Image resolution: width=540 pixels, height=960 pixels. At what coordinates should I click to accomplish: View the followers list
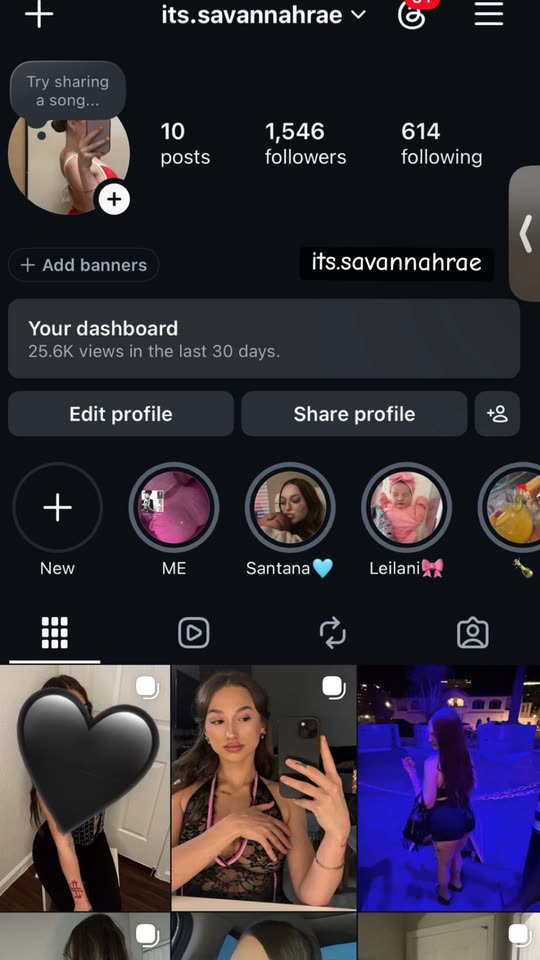[306, 144]
